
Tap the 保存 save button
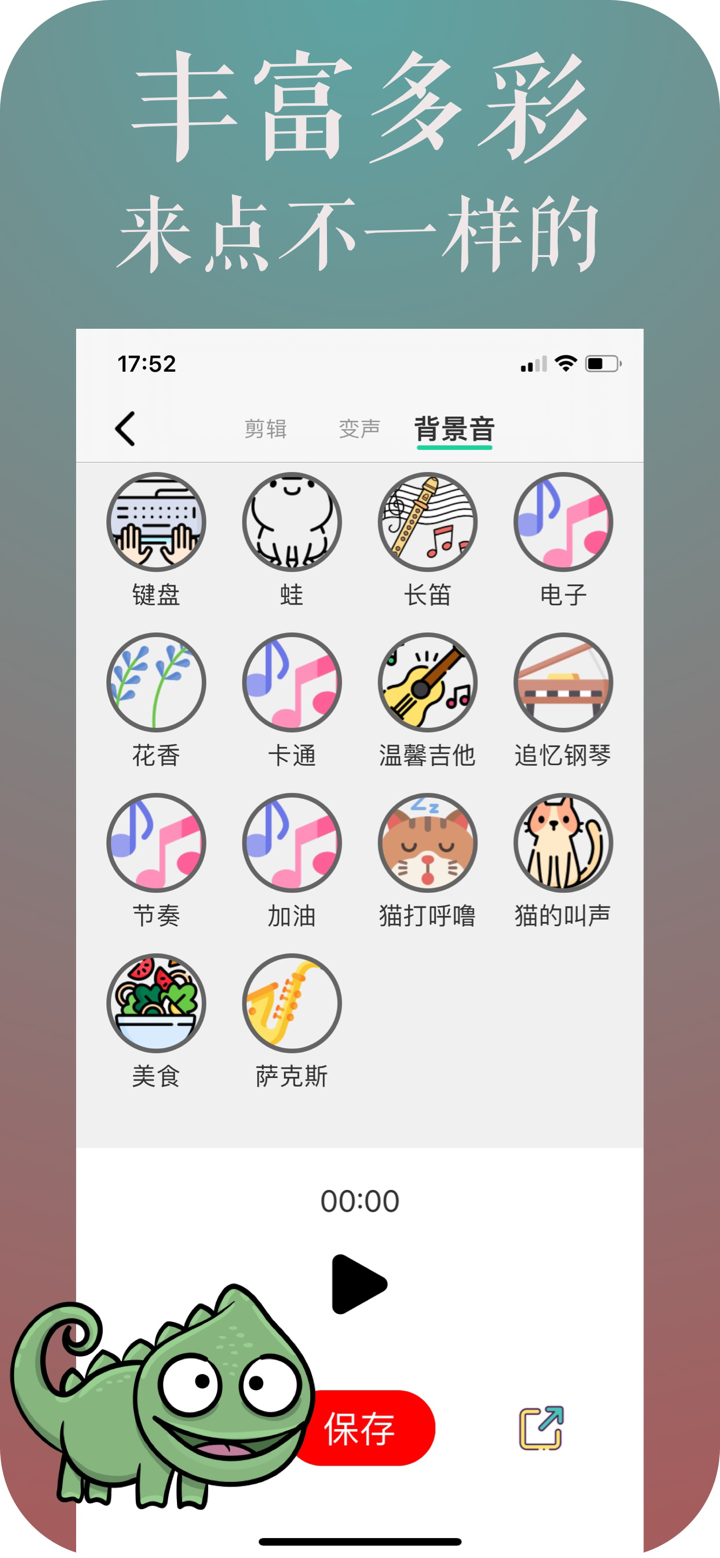coord(363,1430)
